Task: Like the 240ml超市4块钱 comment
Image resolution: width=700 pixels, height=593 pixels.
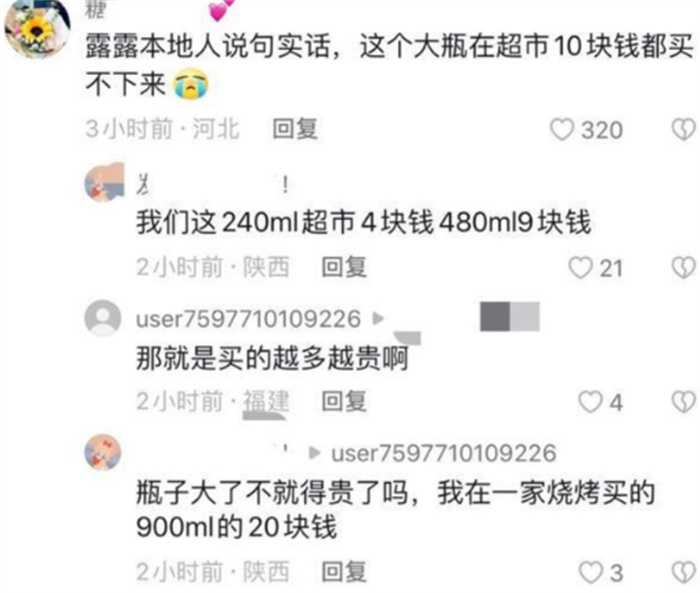Action: coord(581,268)
